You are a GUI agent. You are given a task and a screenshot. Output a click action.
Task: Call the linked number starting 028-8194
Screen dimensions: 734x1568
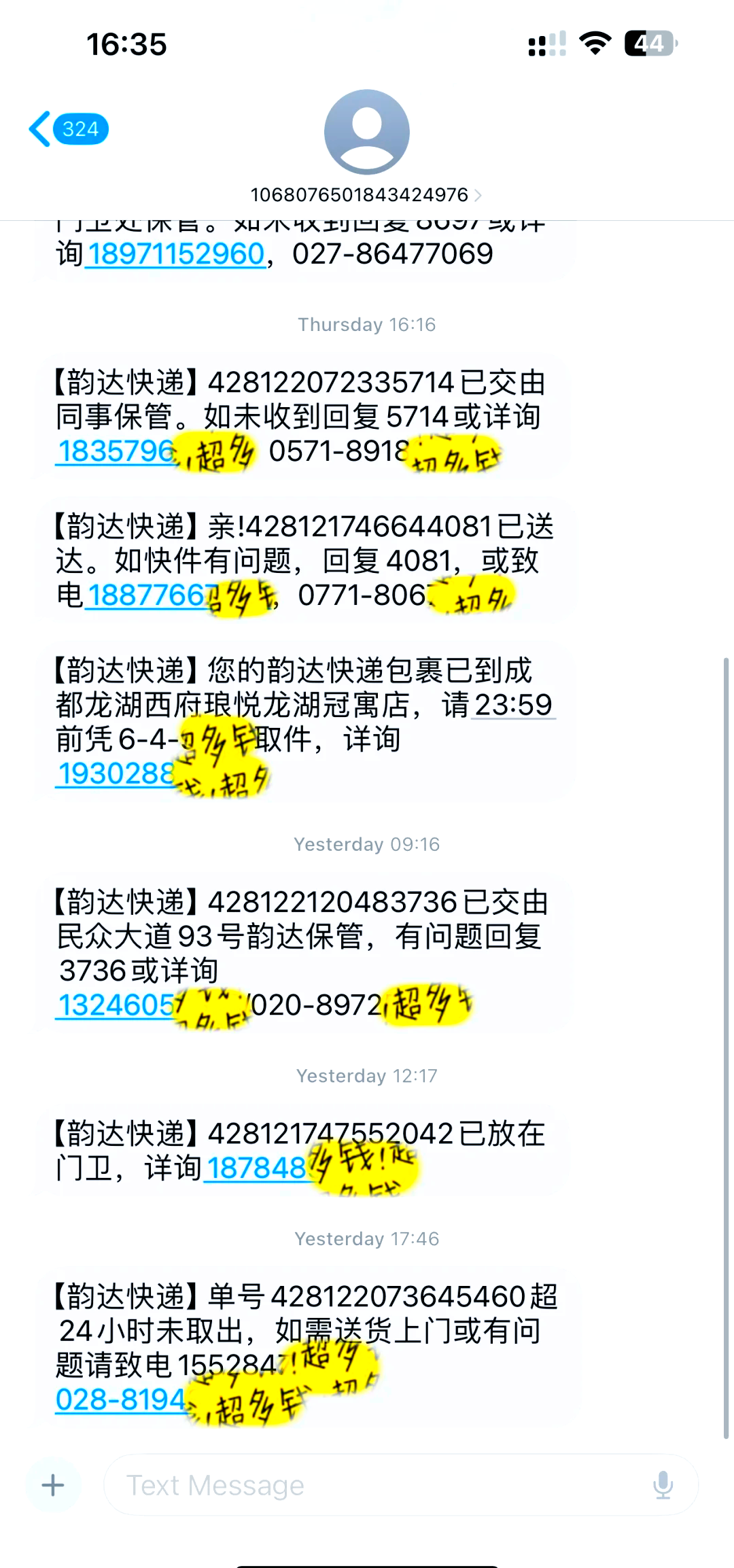tap(120, 1399)
